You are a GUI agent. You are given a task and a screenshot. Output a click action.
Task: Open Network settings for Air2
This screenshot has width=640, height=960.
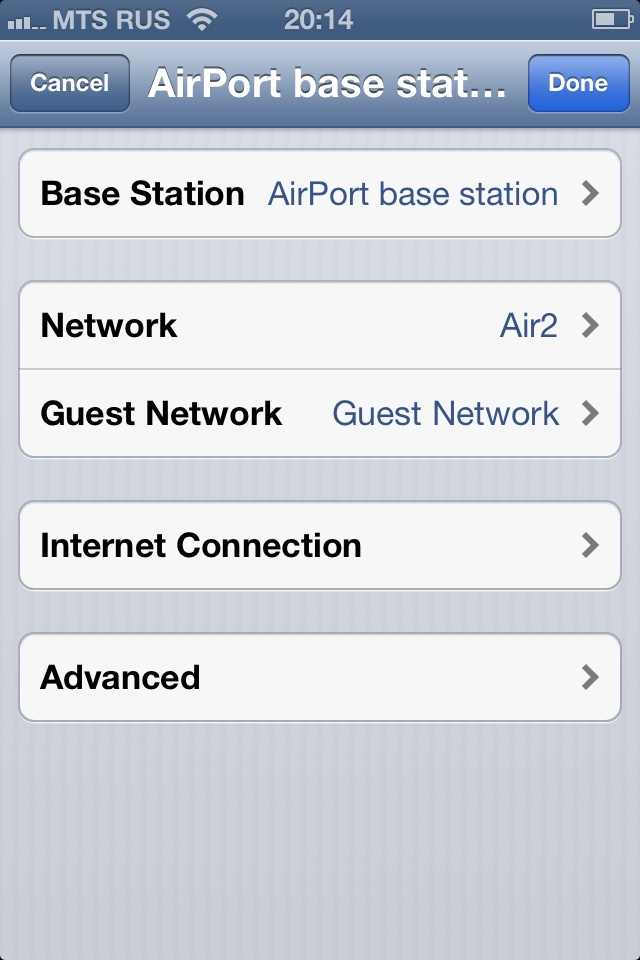point(320,325)
